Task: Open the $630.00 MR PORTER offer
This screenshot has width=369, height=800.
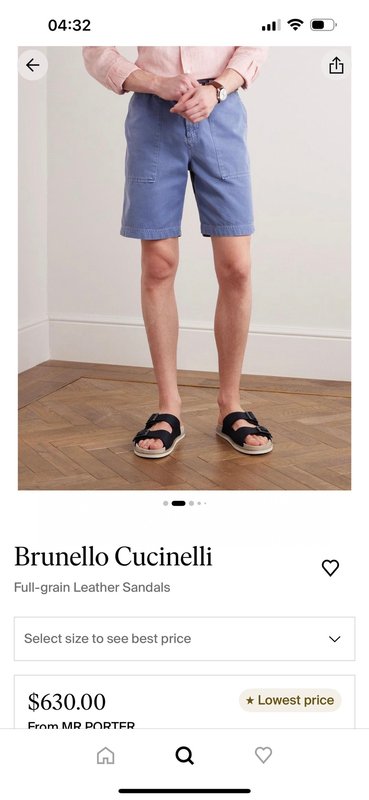Action: pos(184,703)
